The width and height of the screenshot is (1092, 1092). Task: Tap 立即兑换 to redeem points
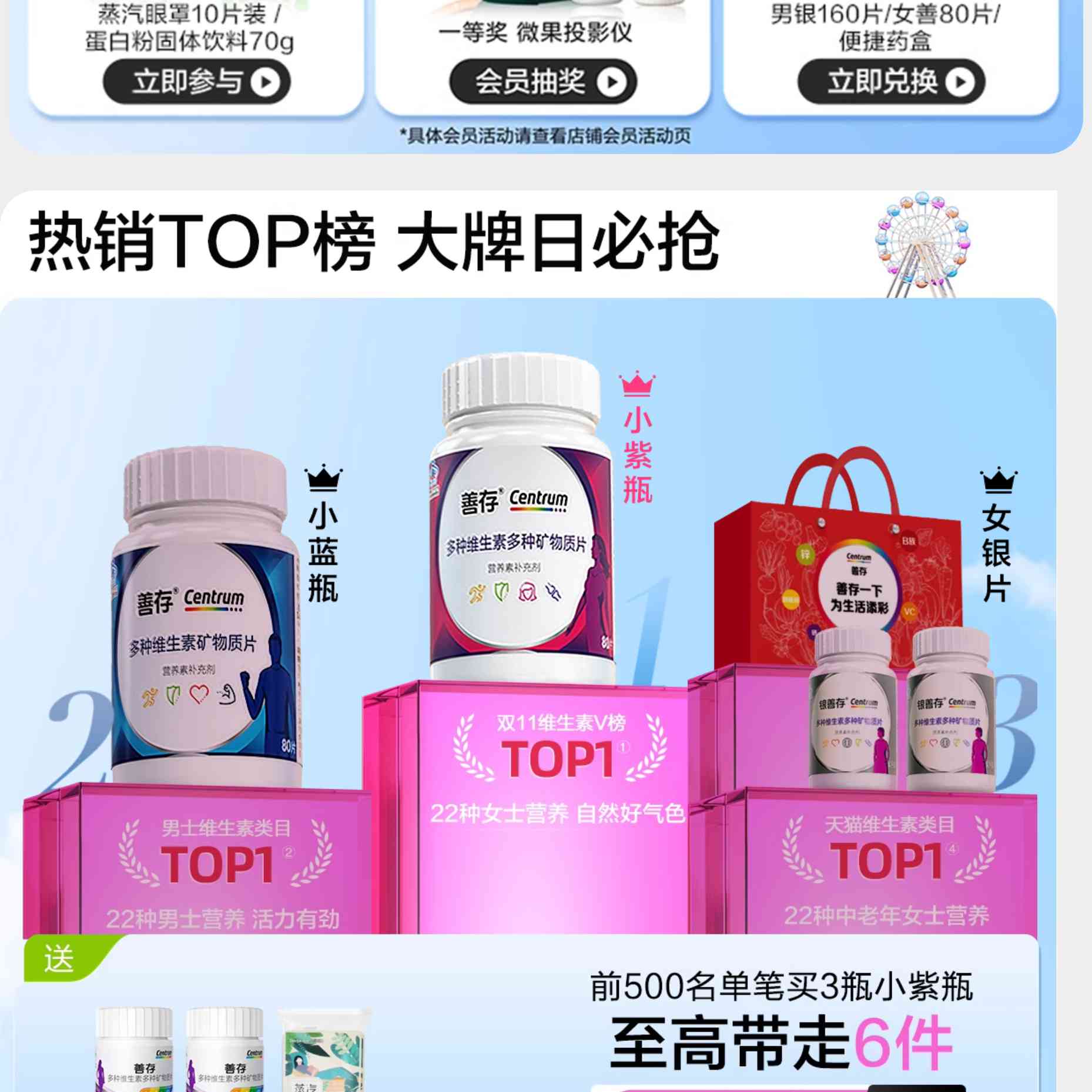pyautogui.click(x=890, y=82)
